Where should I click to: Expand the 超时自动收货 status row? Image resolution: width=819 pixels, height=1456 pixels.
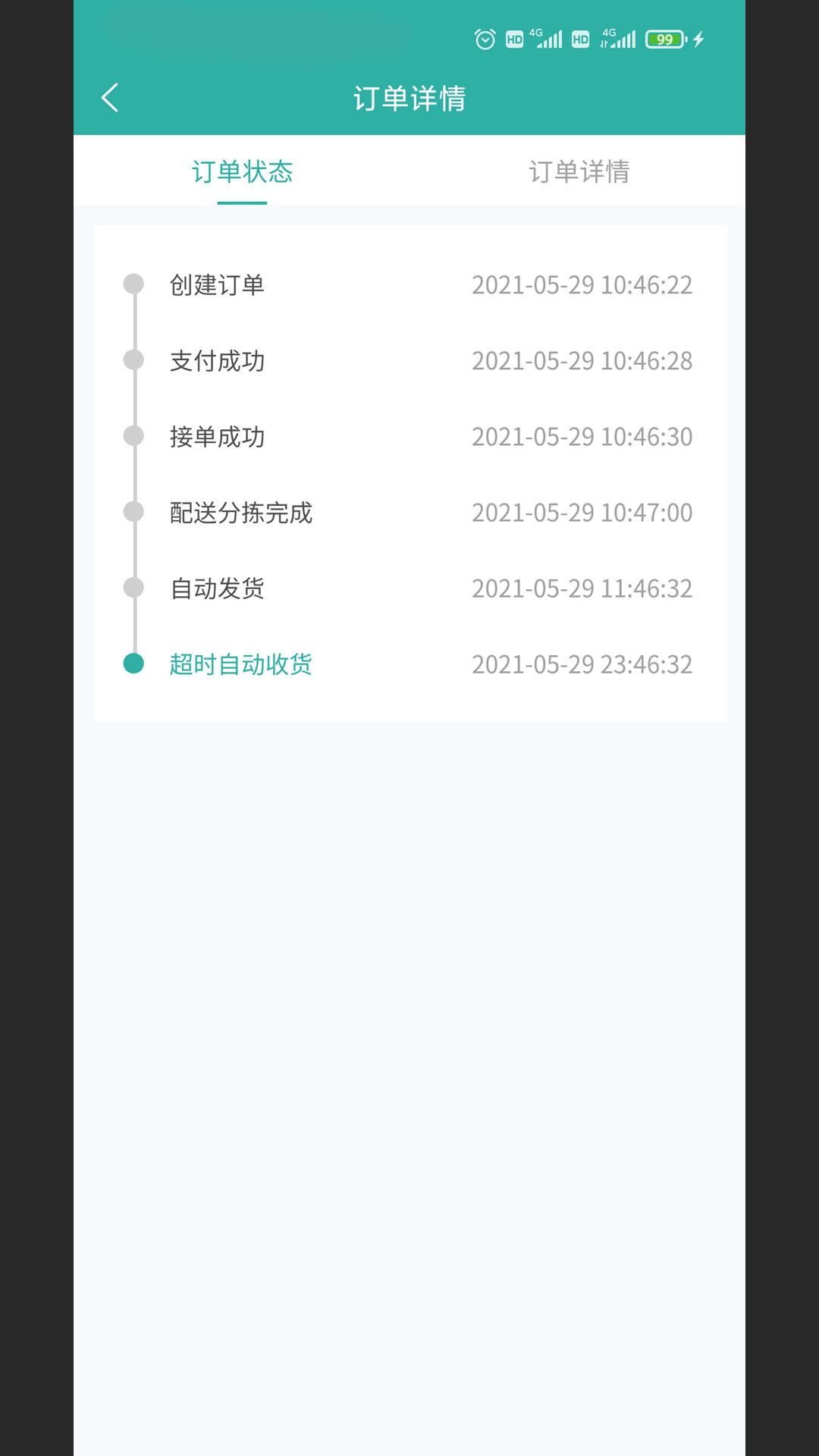pyautogui.click(x=240, y=664)
